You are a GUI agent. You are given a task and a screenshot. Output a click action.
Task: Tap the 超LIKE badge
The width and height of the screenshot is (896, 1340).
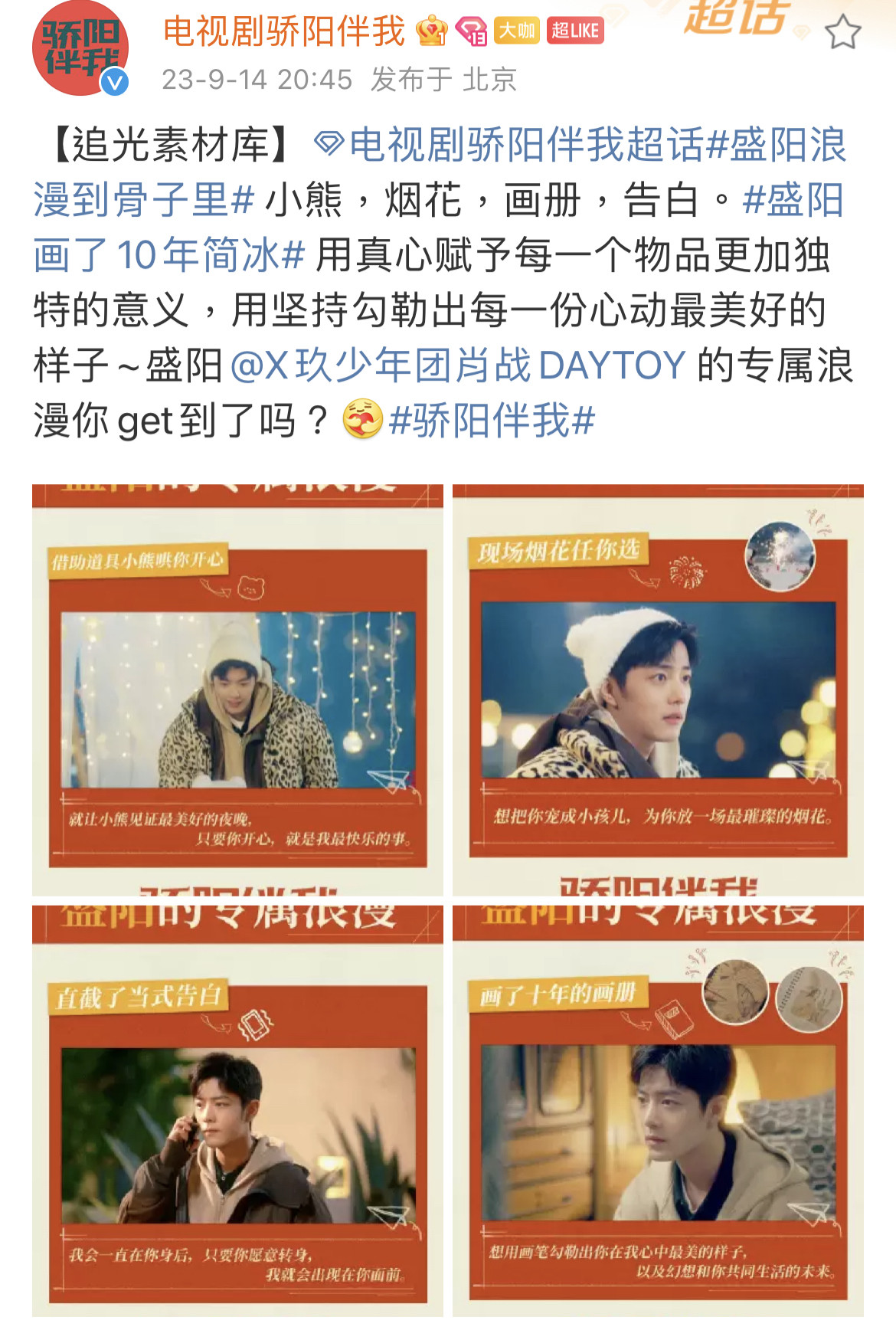point(575,31)
